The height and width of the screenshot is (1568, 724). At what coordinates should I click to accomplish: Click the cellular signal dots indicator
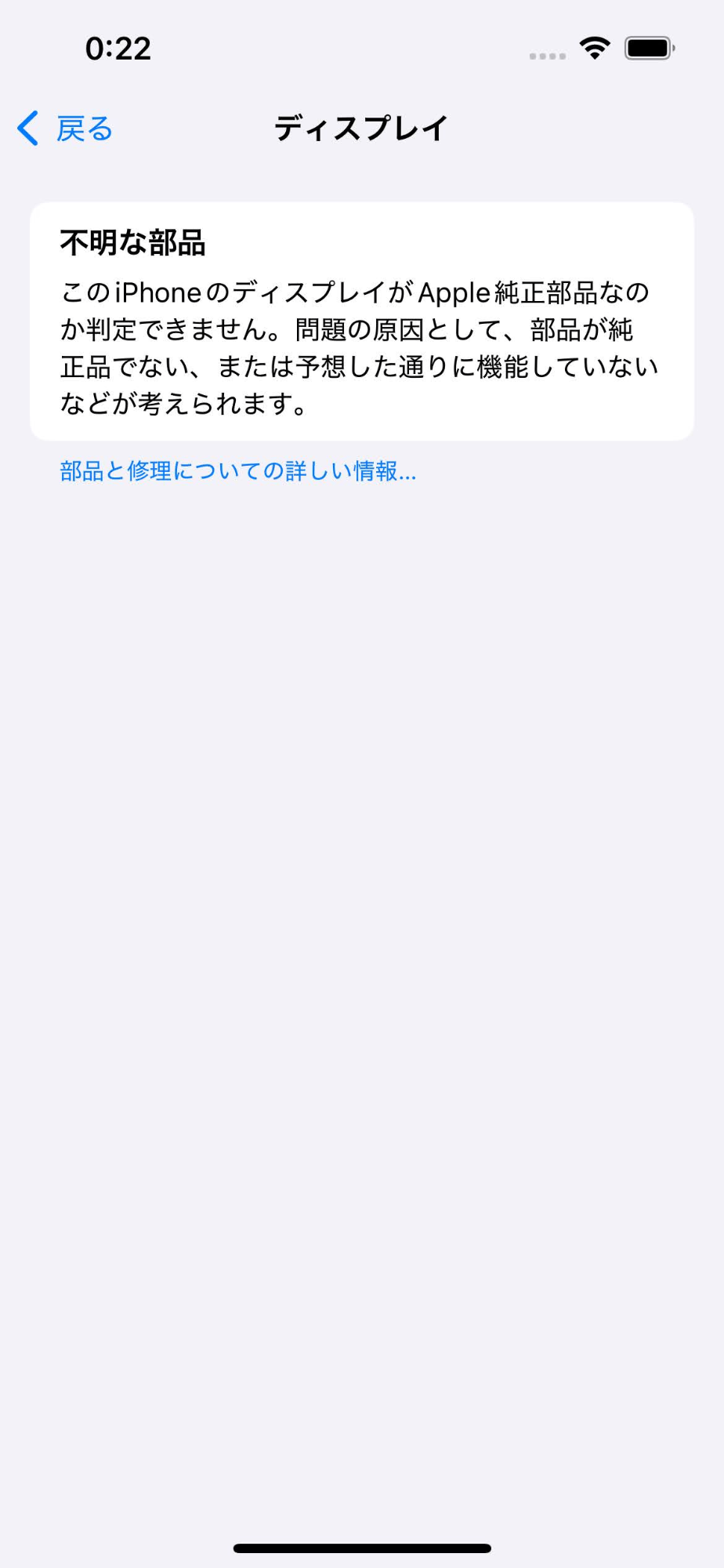click(x=547, y=53)
